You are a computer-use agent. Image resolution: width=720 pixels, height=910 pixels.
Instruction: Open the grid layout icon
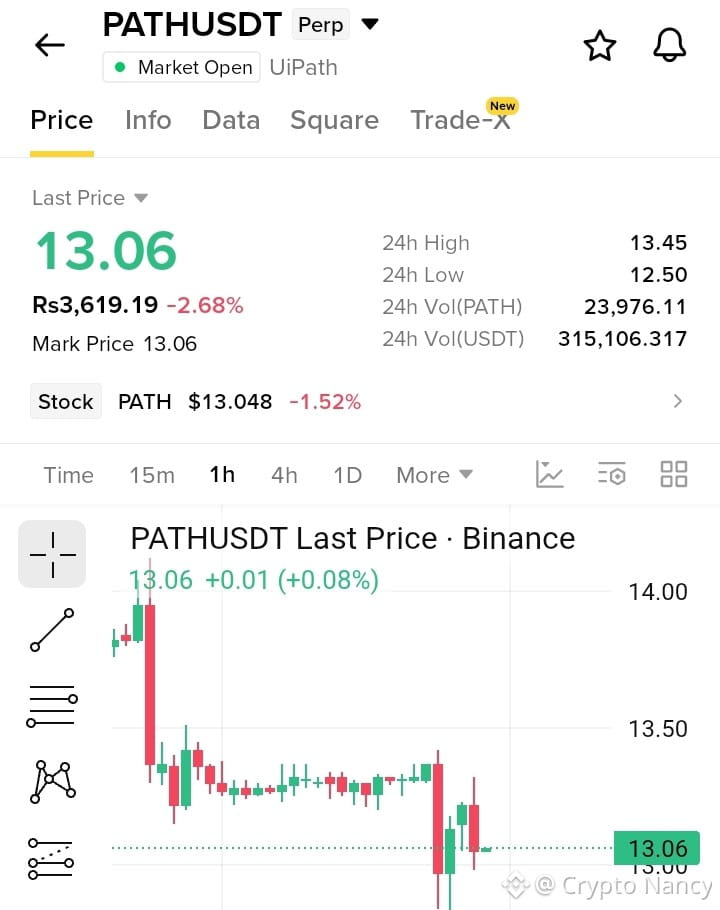click(674, 474)
